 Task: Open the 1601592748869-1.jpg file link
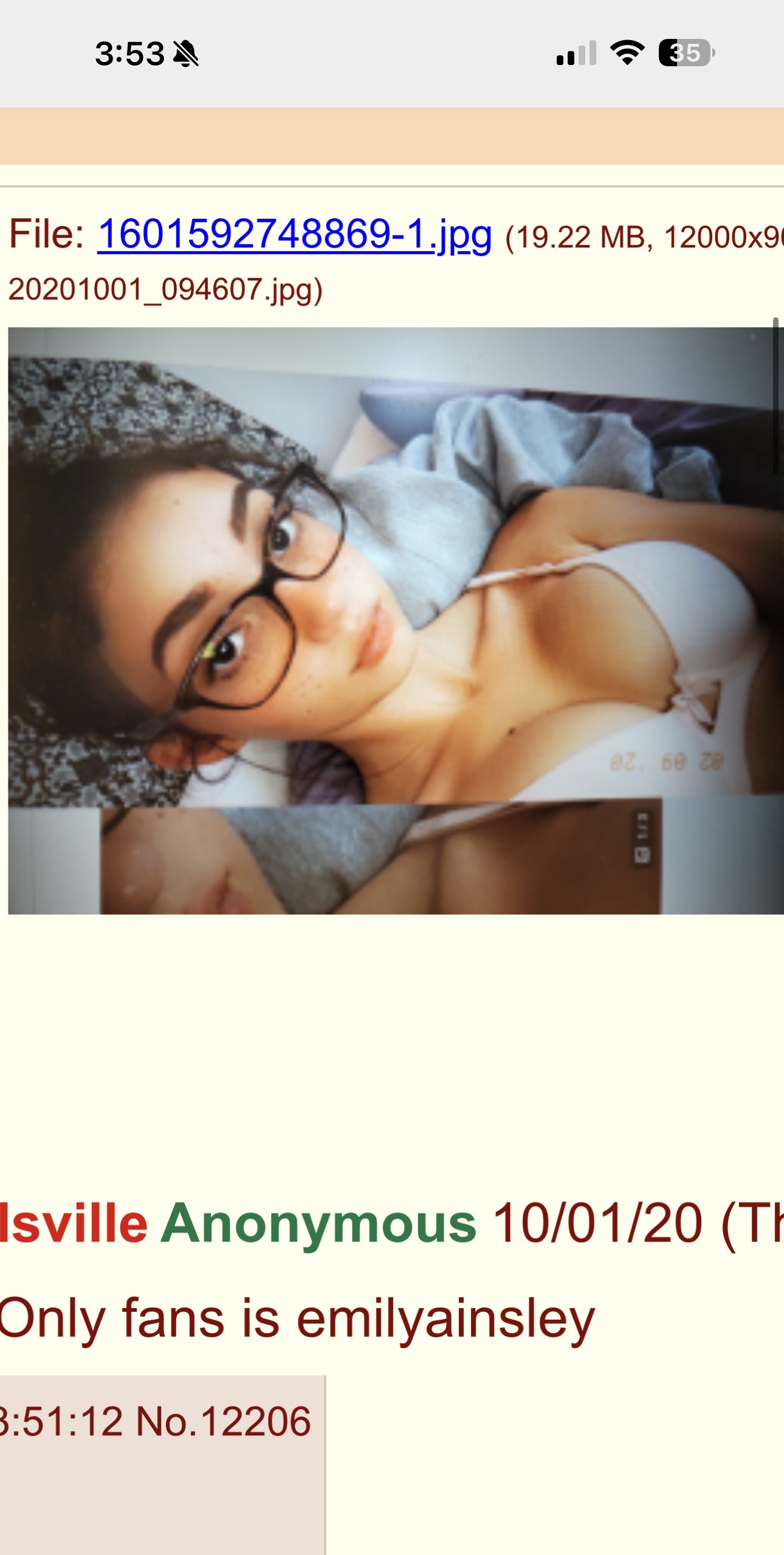coord(294,234)
